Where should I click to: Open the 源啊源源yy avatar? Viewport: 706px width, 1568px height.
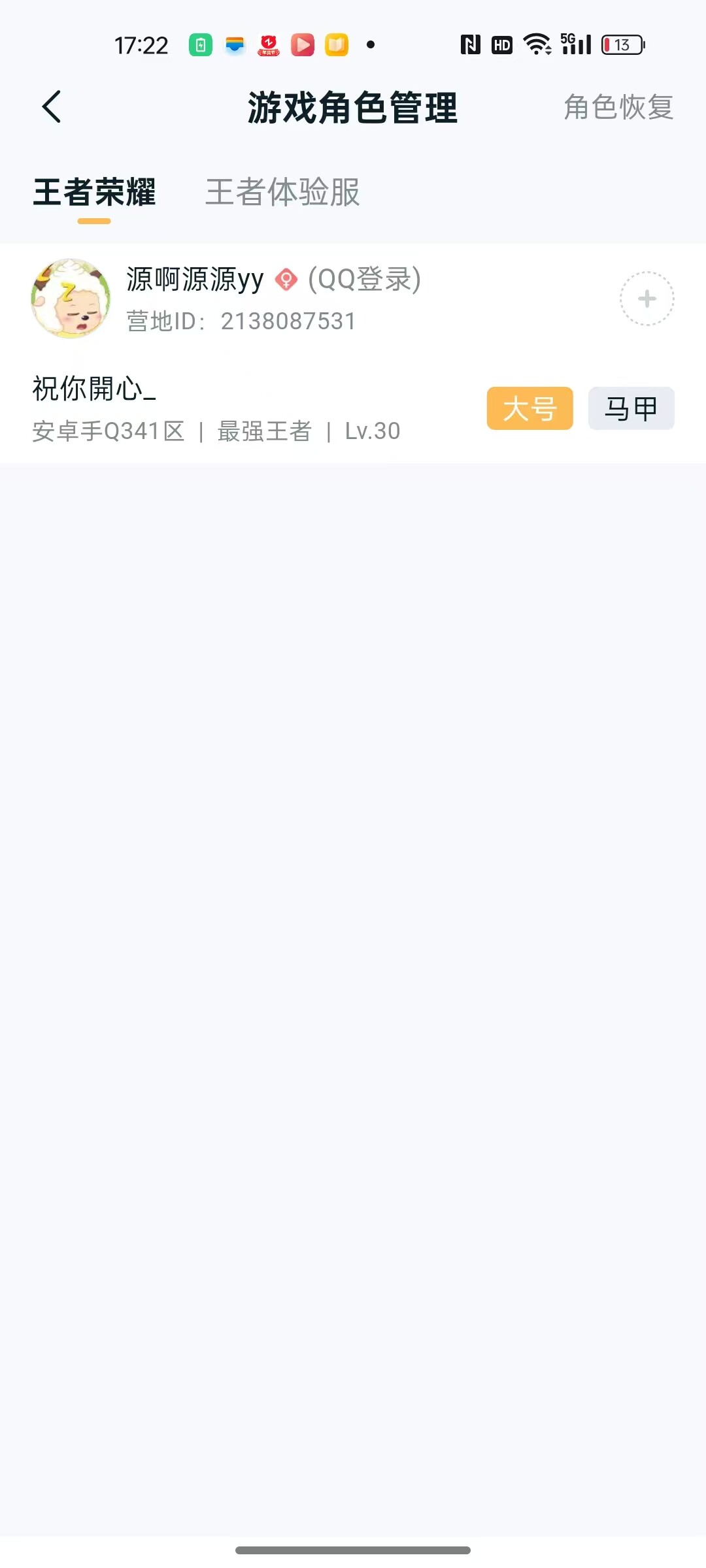[x=71, y=299]
